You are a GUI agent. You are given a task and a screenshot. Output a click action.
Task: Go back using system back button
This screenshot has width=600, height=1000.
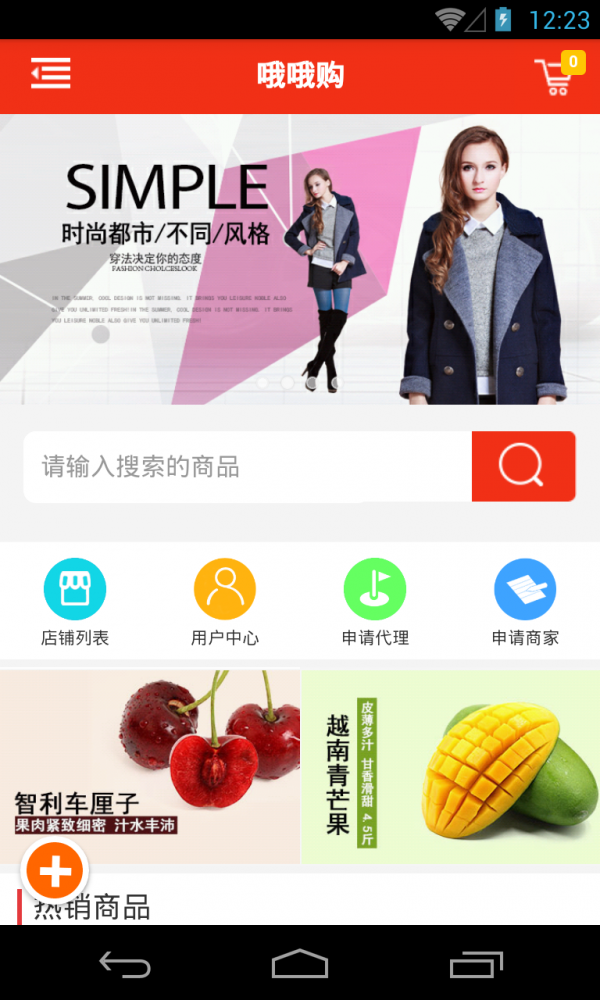[125, 964]
